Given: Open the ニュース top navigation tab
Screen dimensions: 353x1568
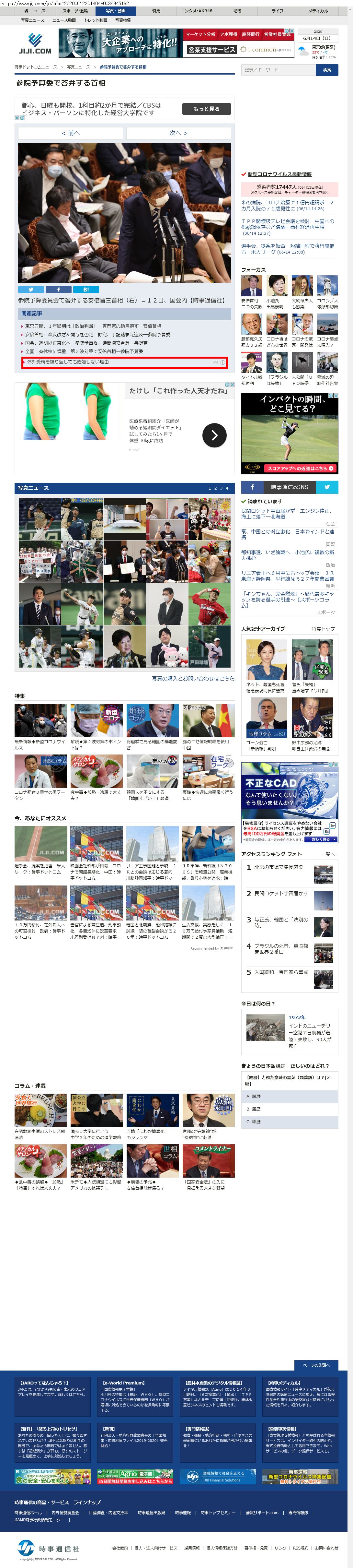Looking at the screenshot, I should (x=35, y=11).
